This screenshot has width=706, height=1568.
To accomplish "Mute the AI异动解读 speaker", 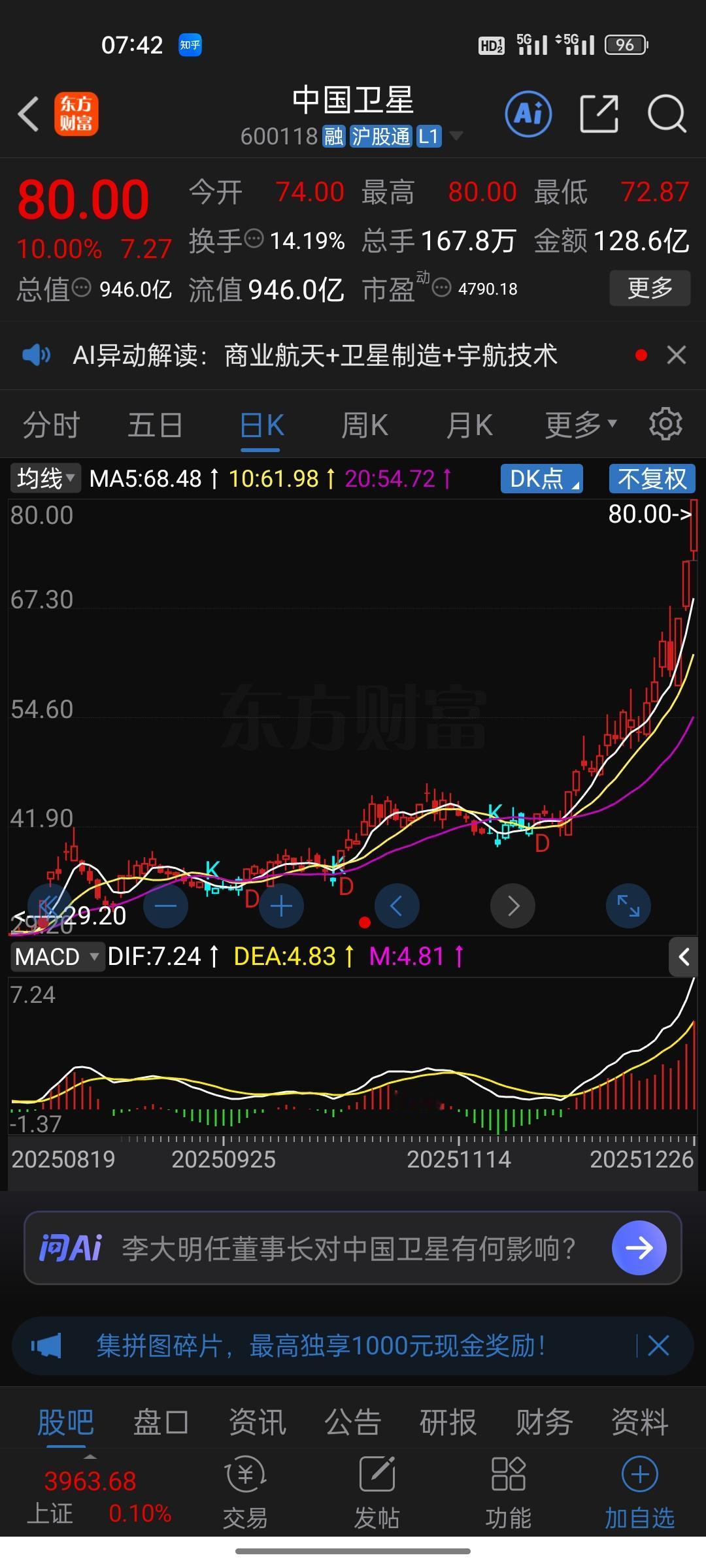I will tap(37, 355).
